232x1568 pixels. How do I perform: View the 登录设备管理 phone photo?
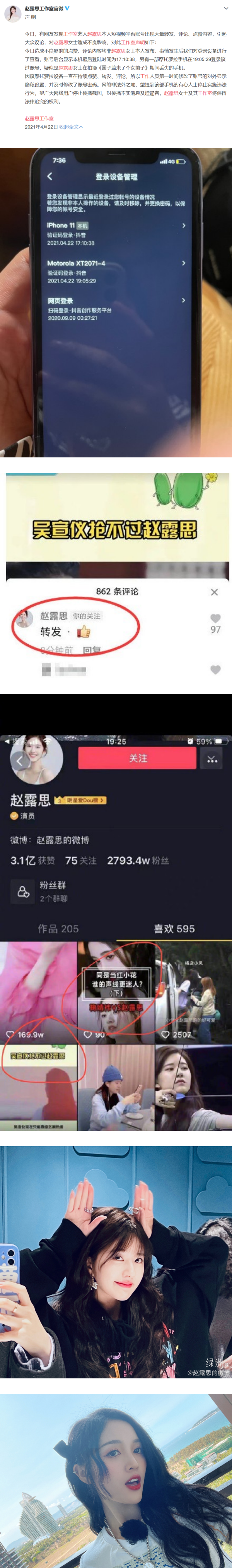(x=116, y=303)
